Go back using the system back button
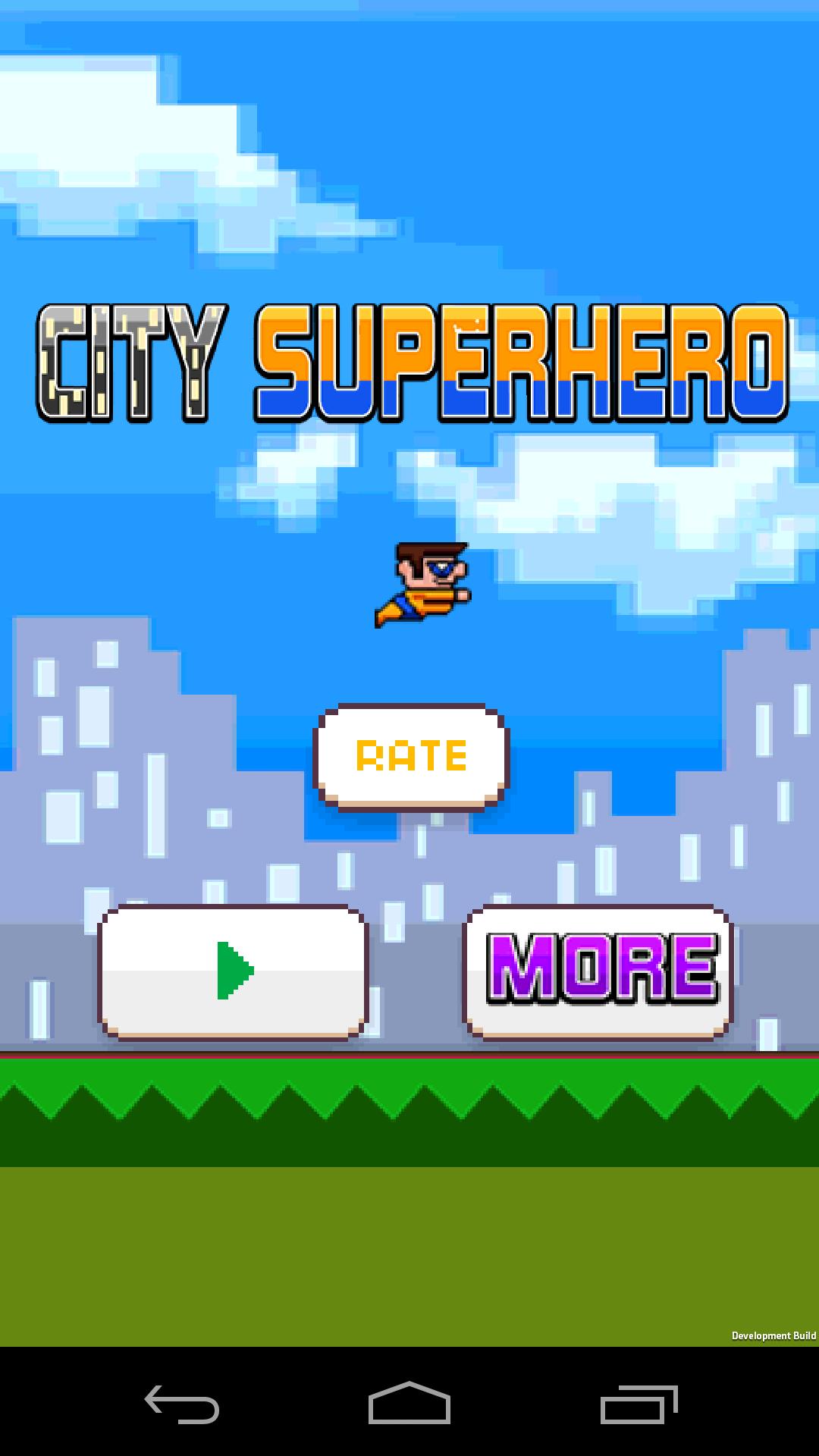This screenshot has width=819, height=1456. (182, 1404)
